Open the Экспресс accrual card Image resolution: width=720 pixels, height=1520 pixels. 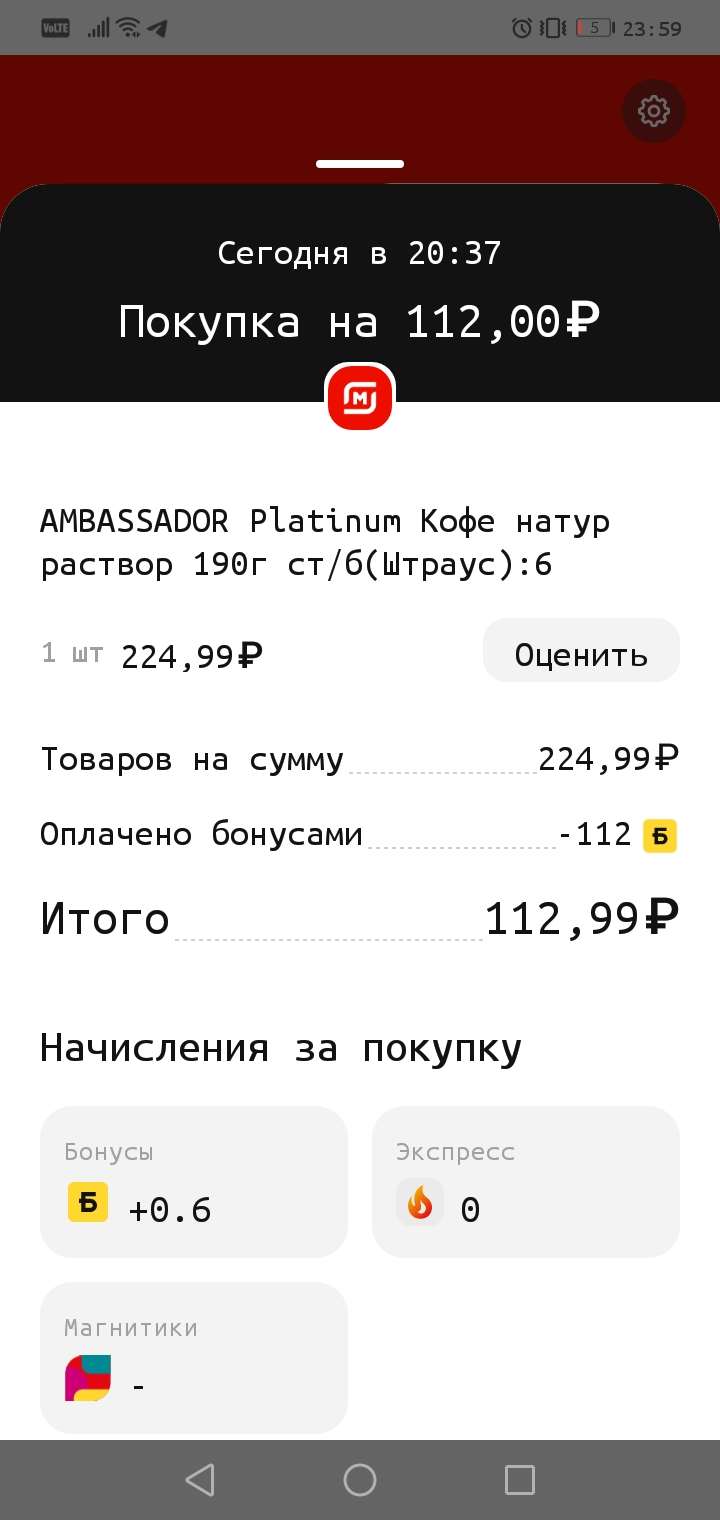click(526, 1181)
